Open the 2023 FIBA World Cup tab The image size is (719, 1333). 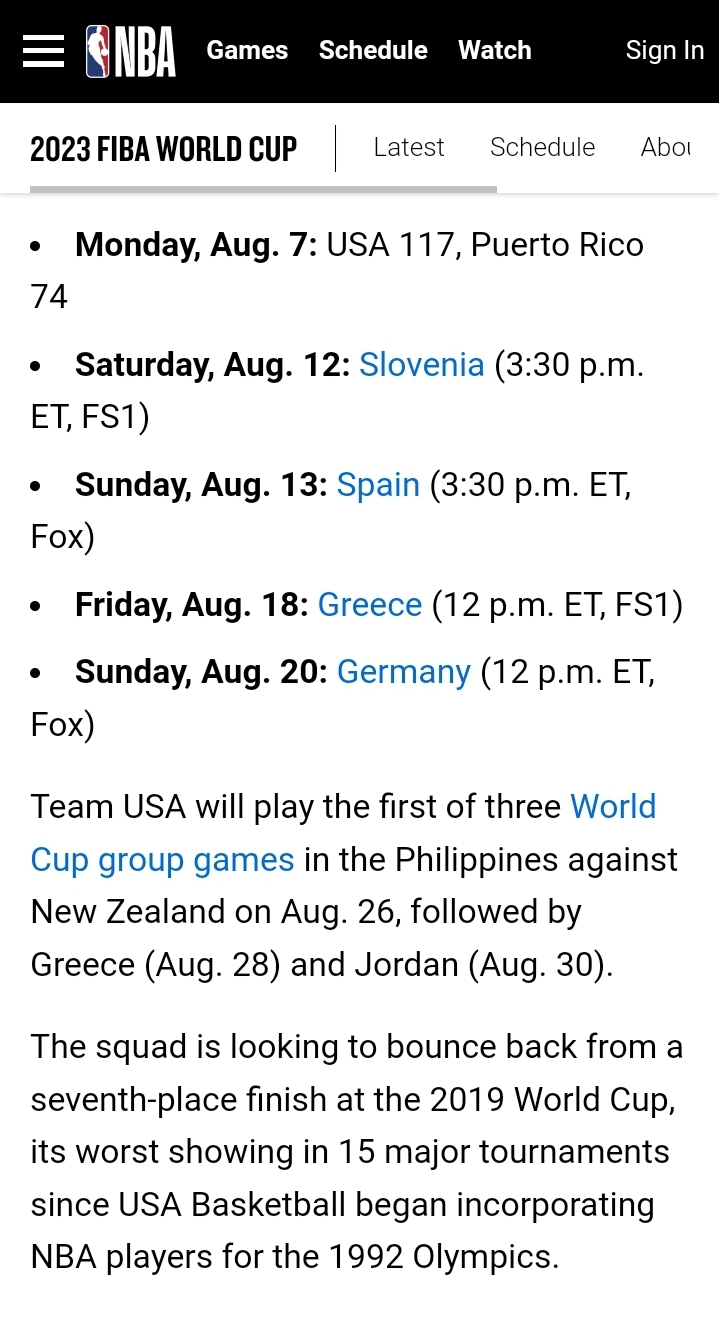point(164,149)
